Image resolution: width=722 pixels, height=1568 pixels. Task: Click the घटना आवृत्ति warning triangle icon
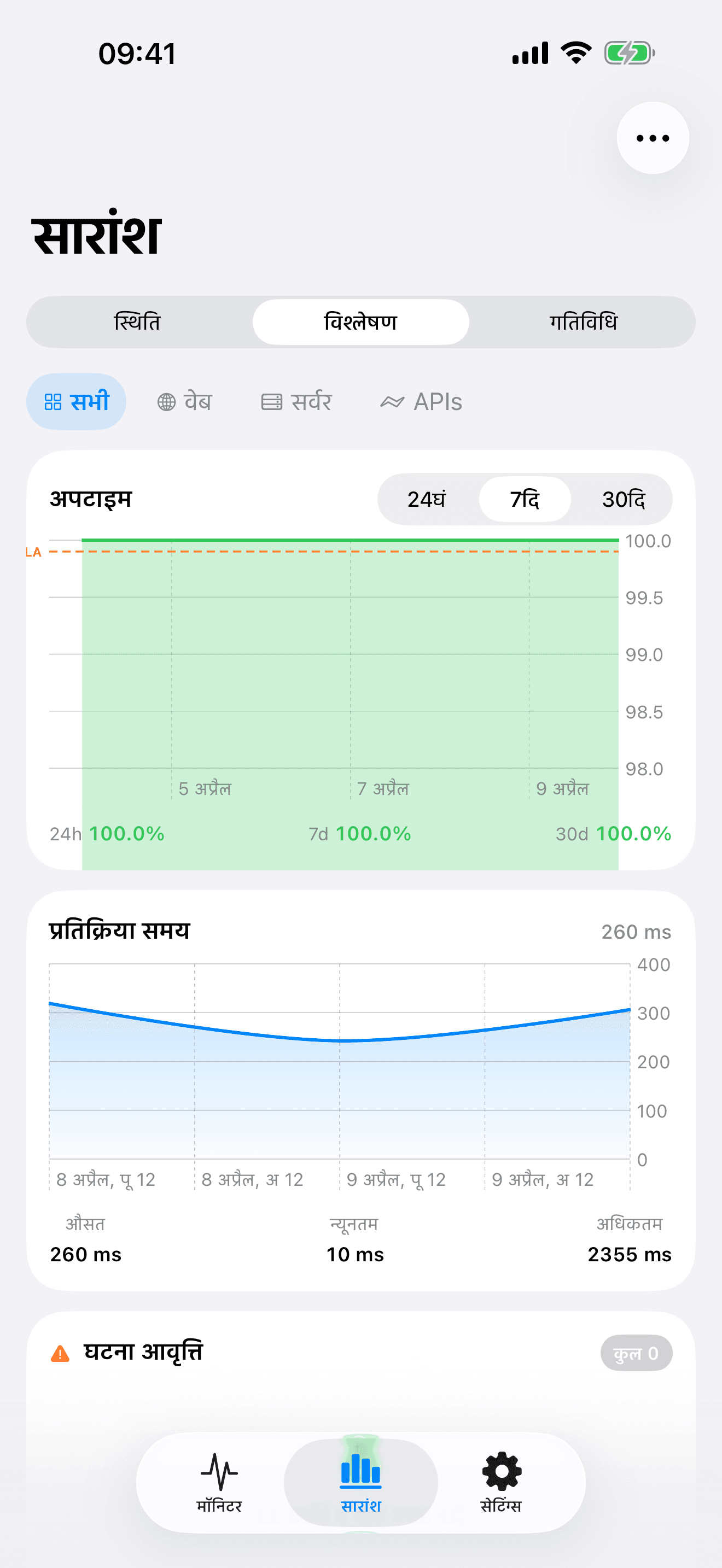tap(61, 1353)
